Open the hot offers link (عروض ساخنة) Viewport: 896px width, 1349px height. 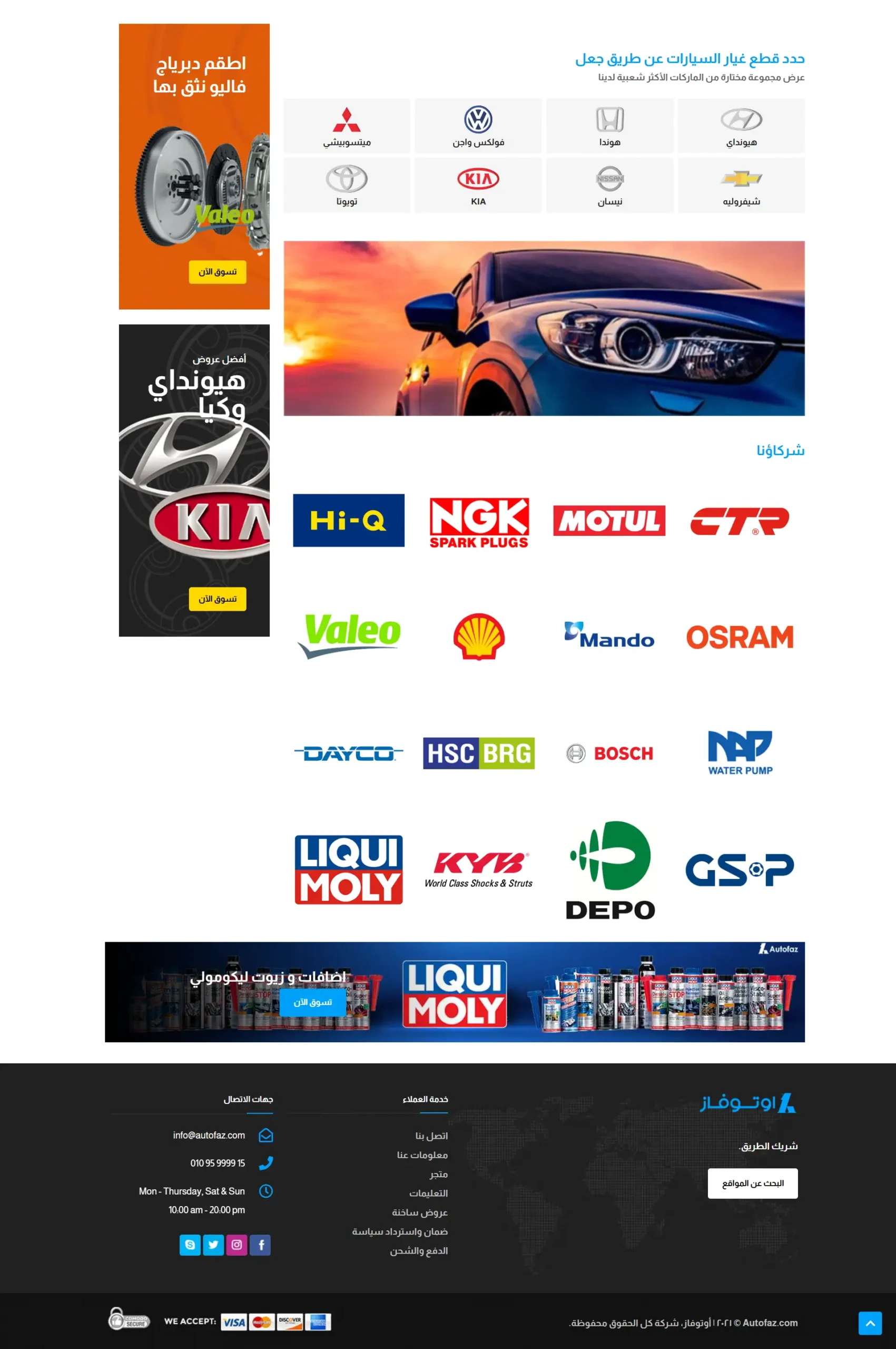[419, 1212]
